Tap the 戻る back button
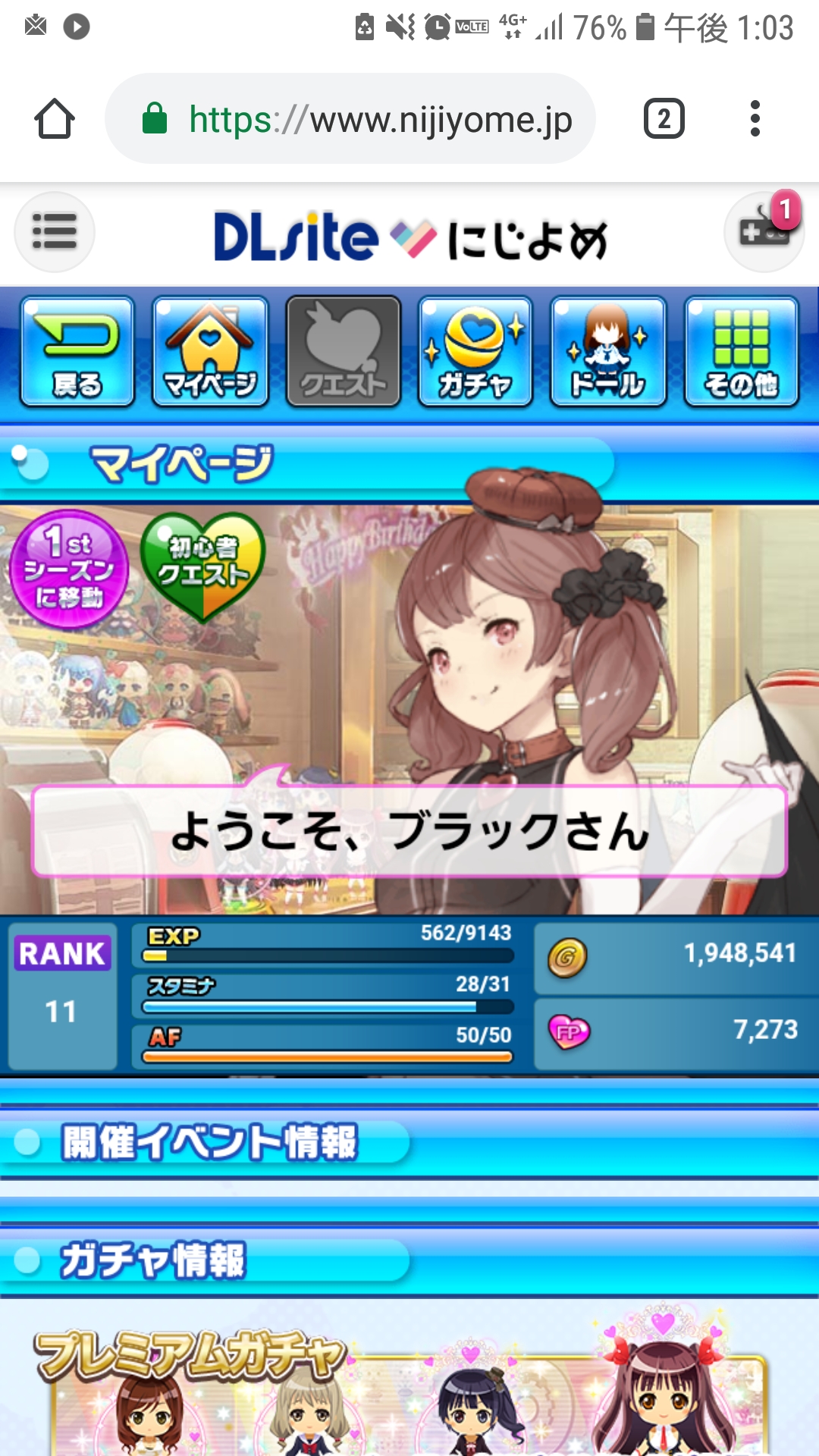Image resolution: width=819 pixels, height=1456 pixels. (77, 352)
